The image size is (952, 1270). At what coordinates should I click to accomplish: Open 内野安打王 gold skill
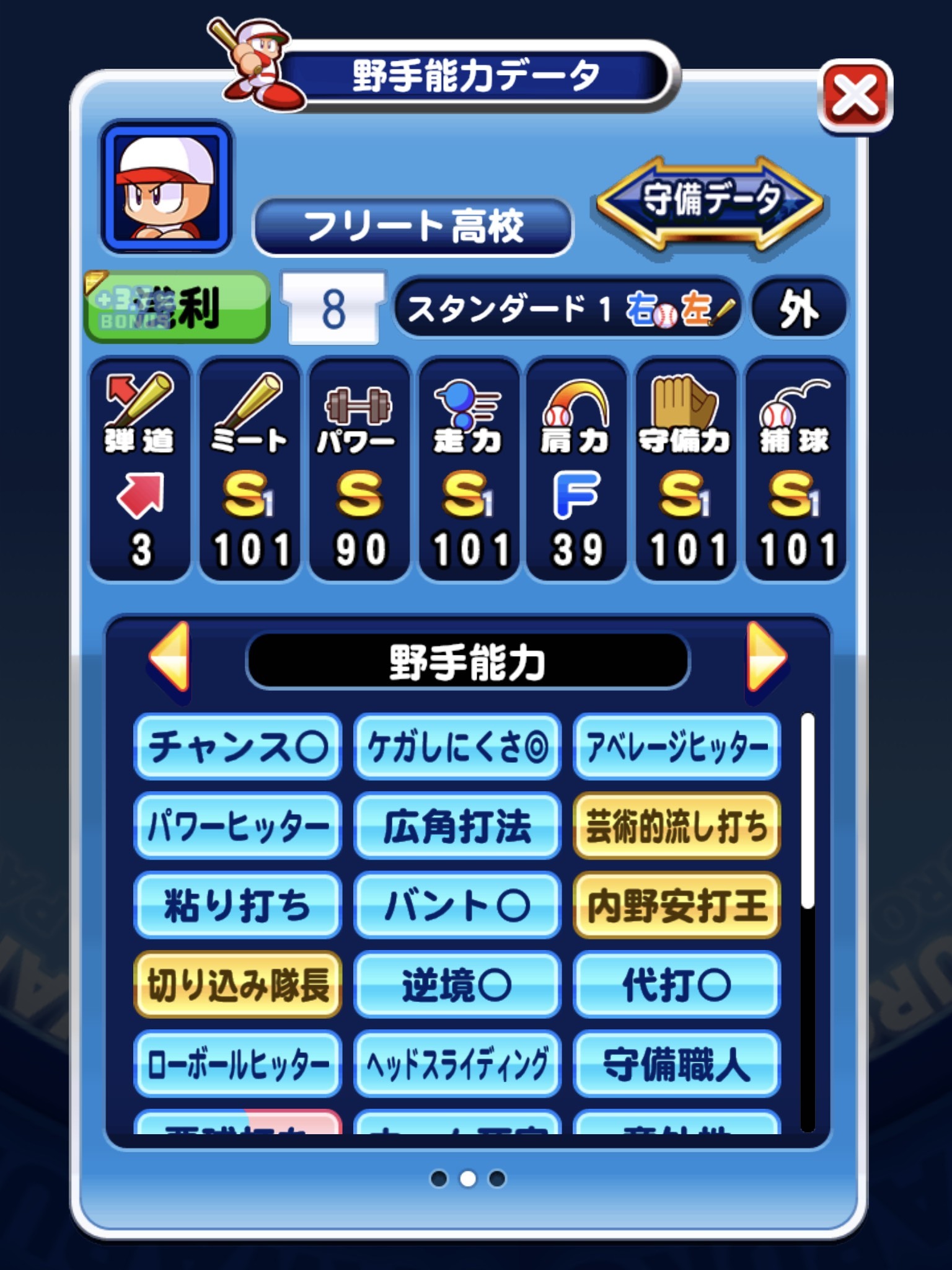tap(677, 905)
